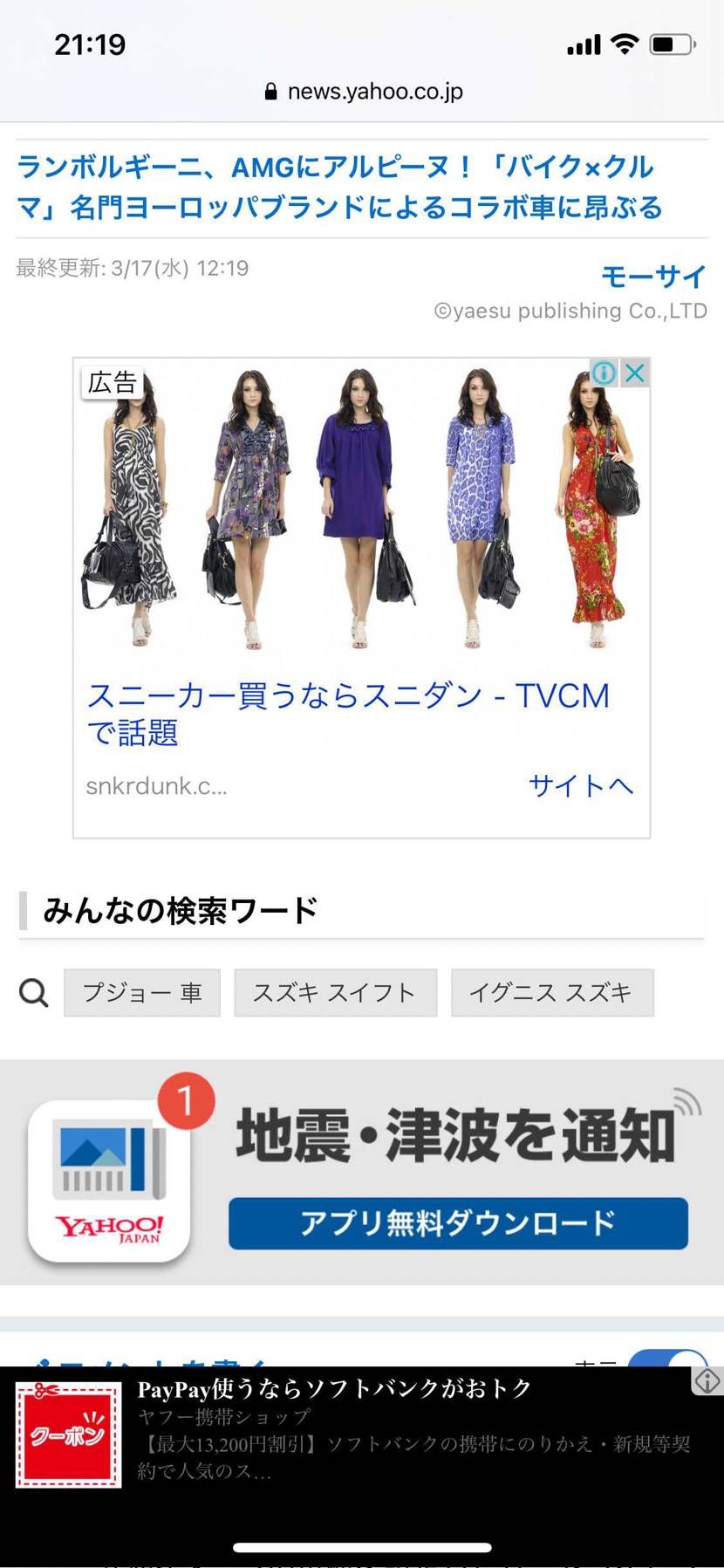
Task: Tap the news.yahoo.co.jp address bar
Action: coord(375,91)
